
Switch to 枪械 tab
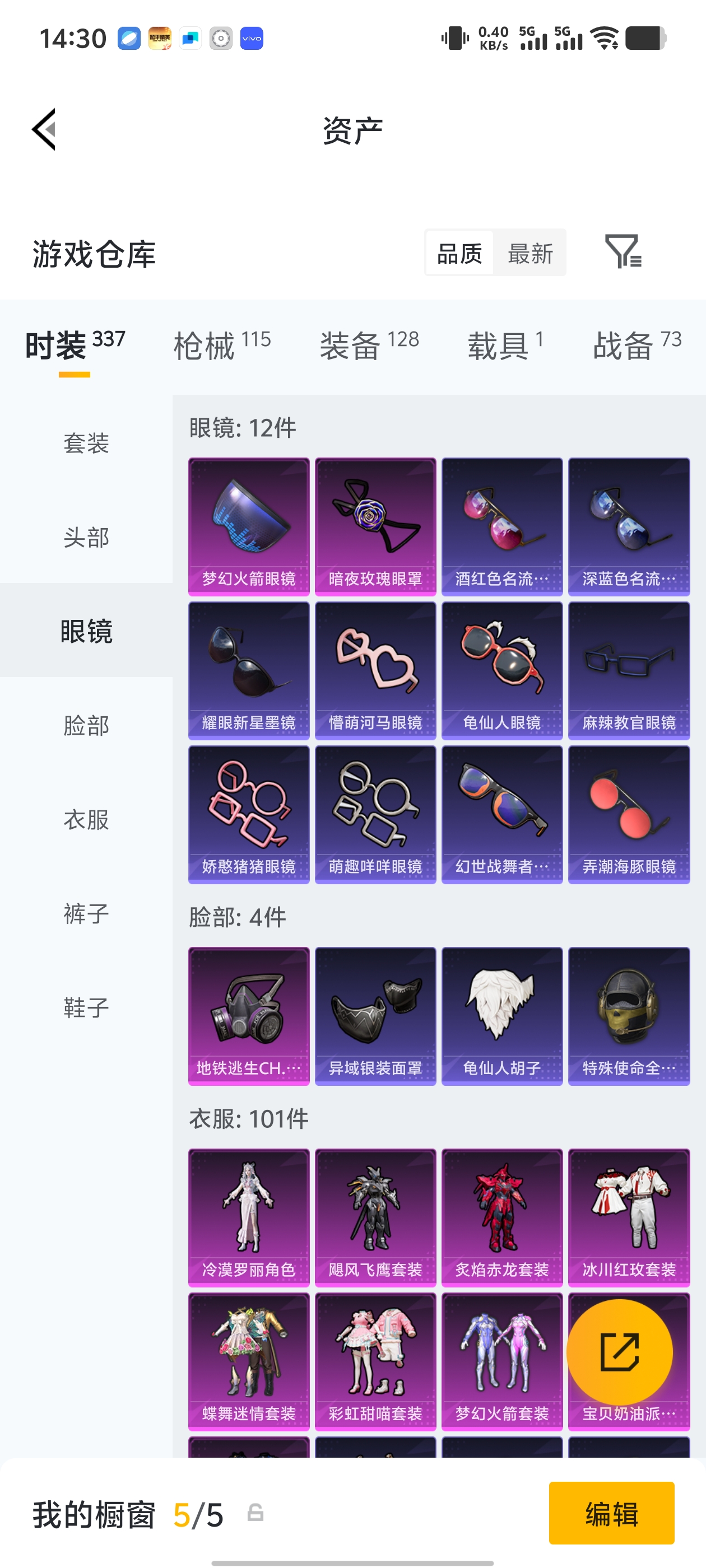tap(222, 345)
